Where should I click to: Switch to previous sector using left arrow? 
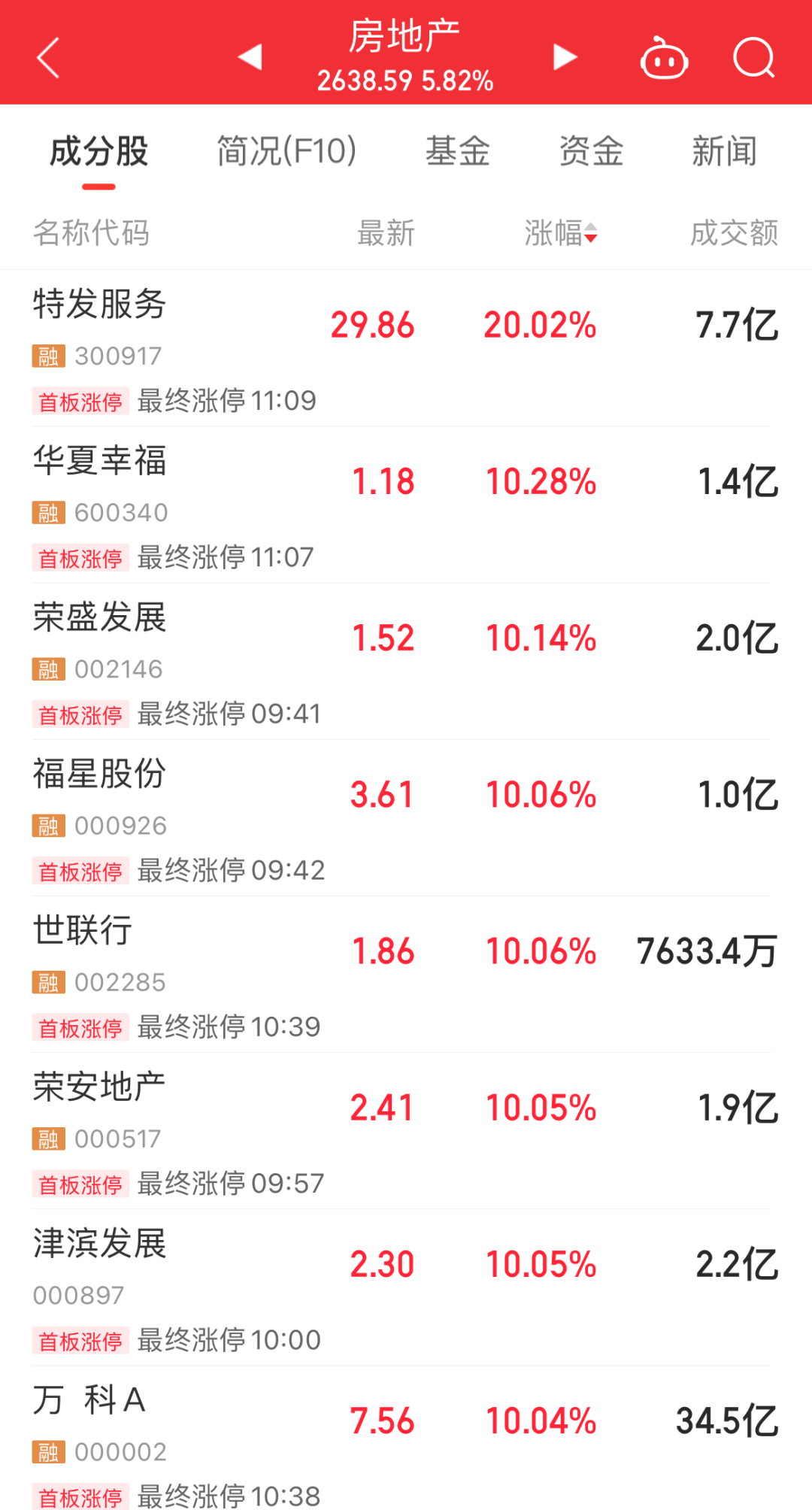[x=249, y=56]
